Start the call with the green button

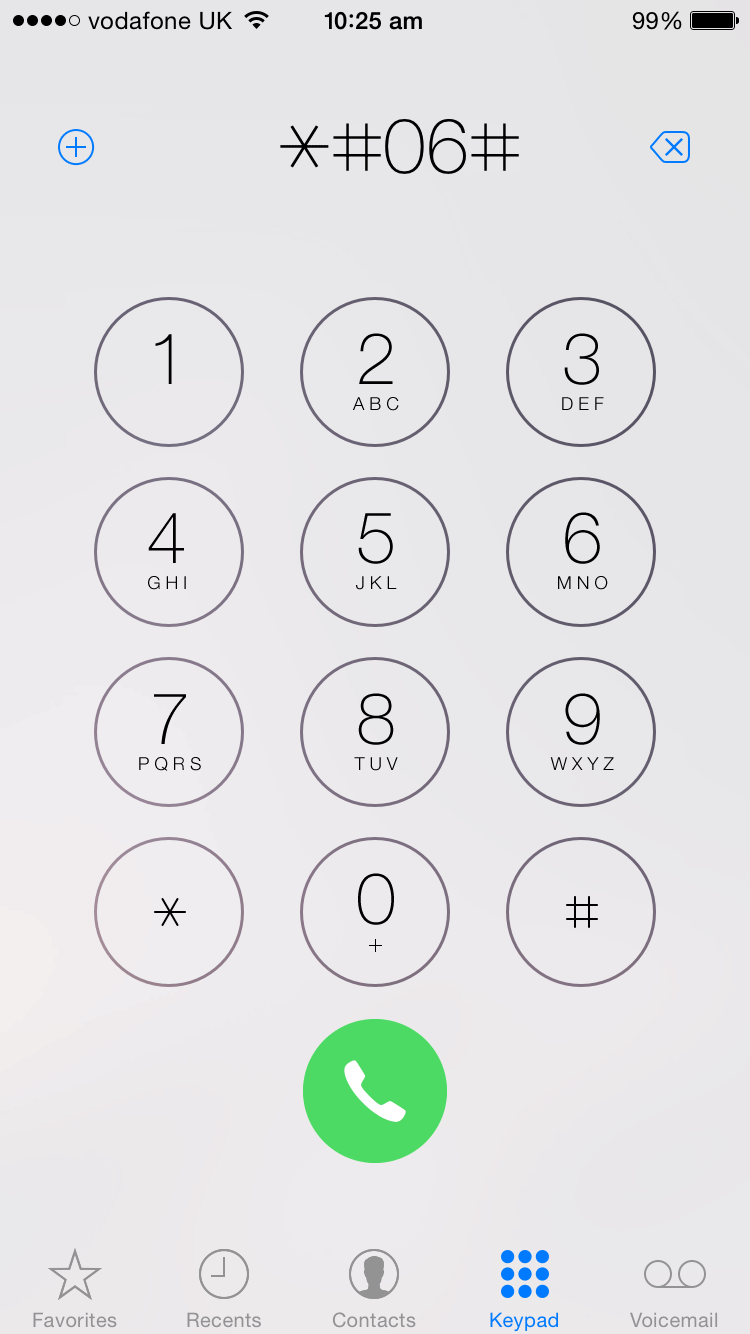[x=375, y=1091]
